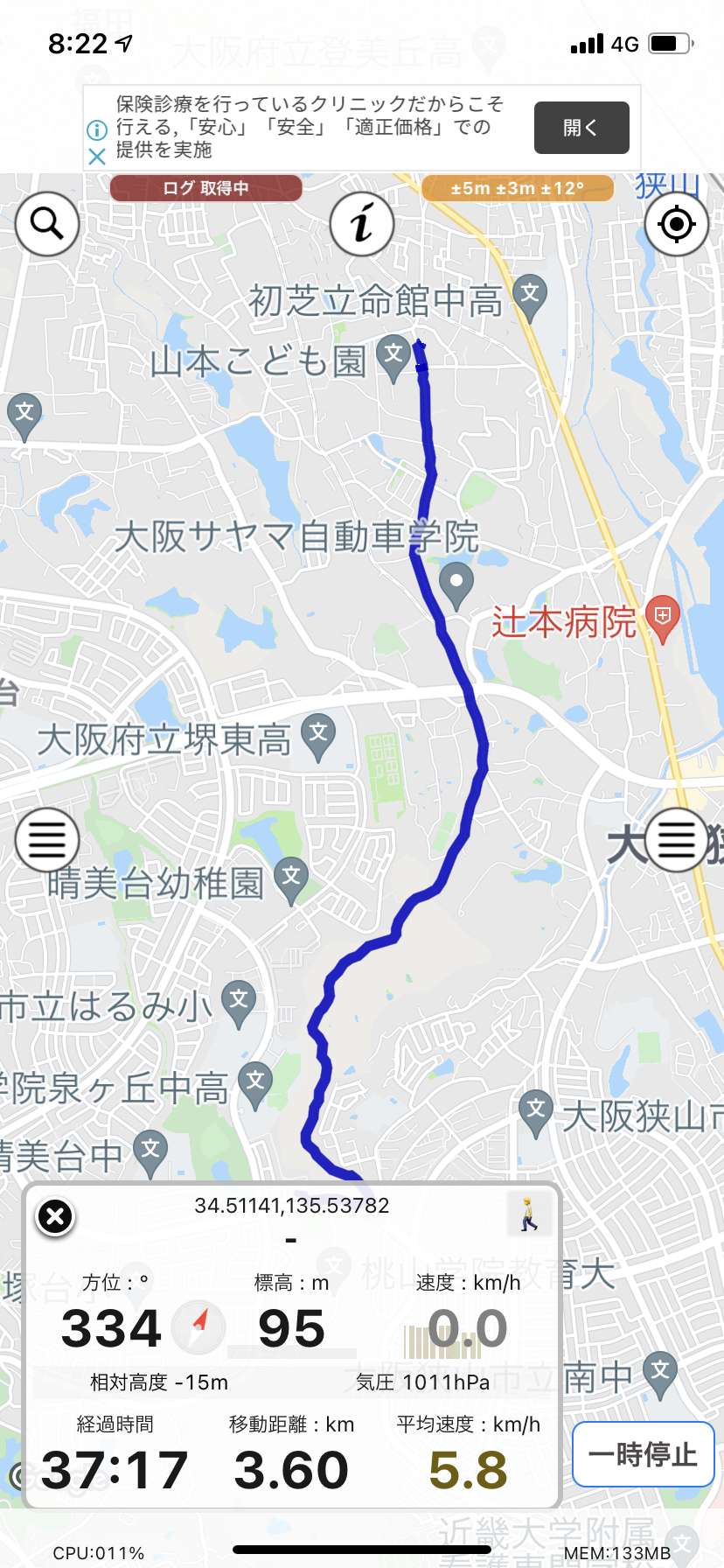Open the info button
The image size is (724, 1568).
(x=362, y=224)
